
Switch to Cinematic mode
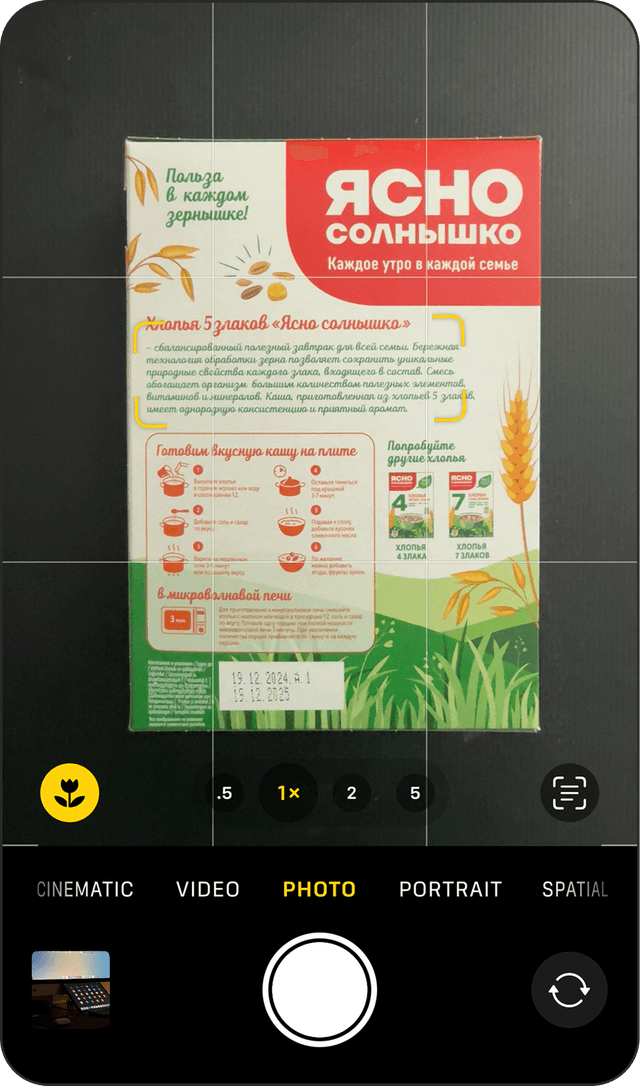click(x=85, y=889)
